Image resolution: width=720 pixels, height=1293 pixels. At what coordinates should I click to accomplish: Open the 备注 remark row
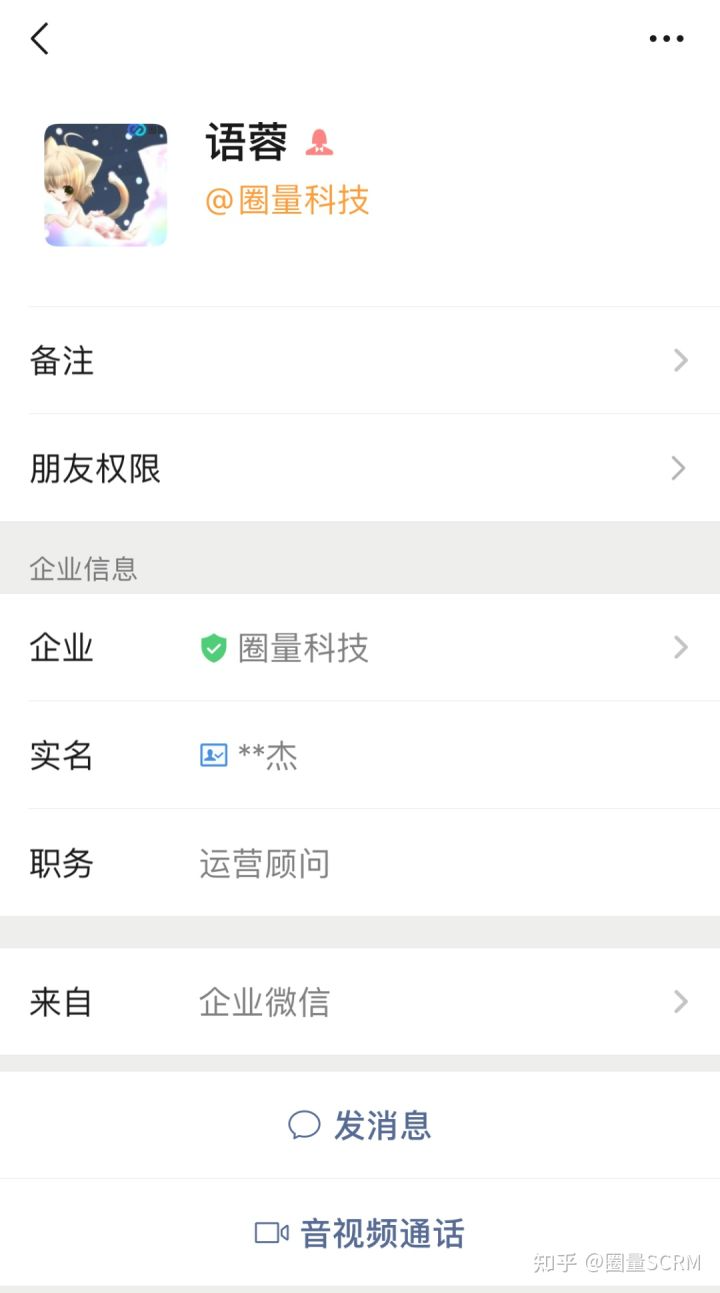360,360
